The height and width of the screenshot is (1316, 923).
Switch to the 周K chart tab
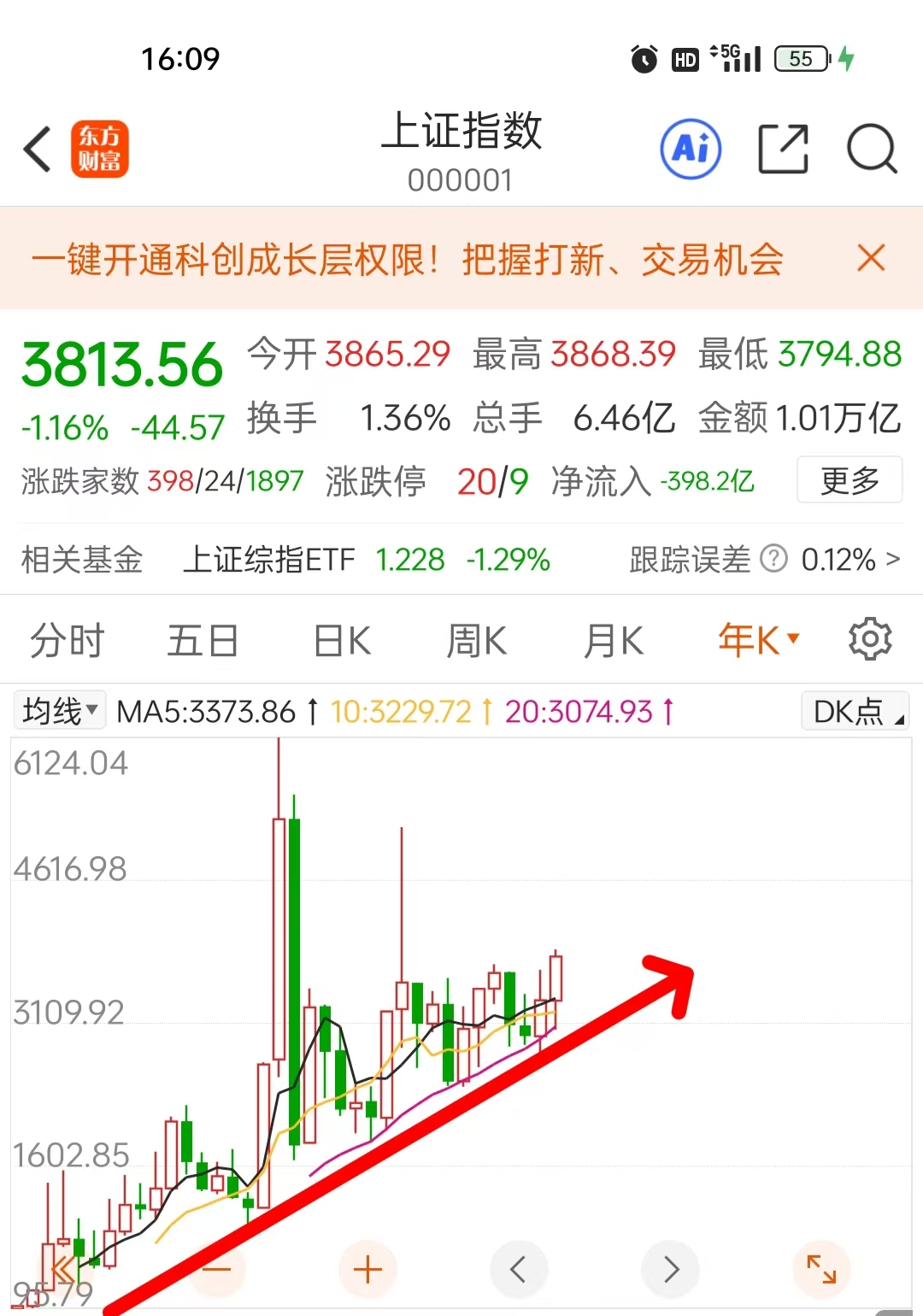tap(476, 641)
